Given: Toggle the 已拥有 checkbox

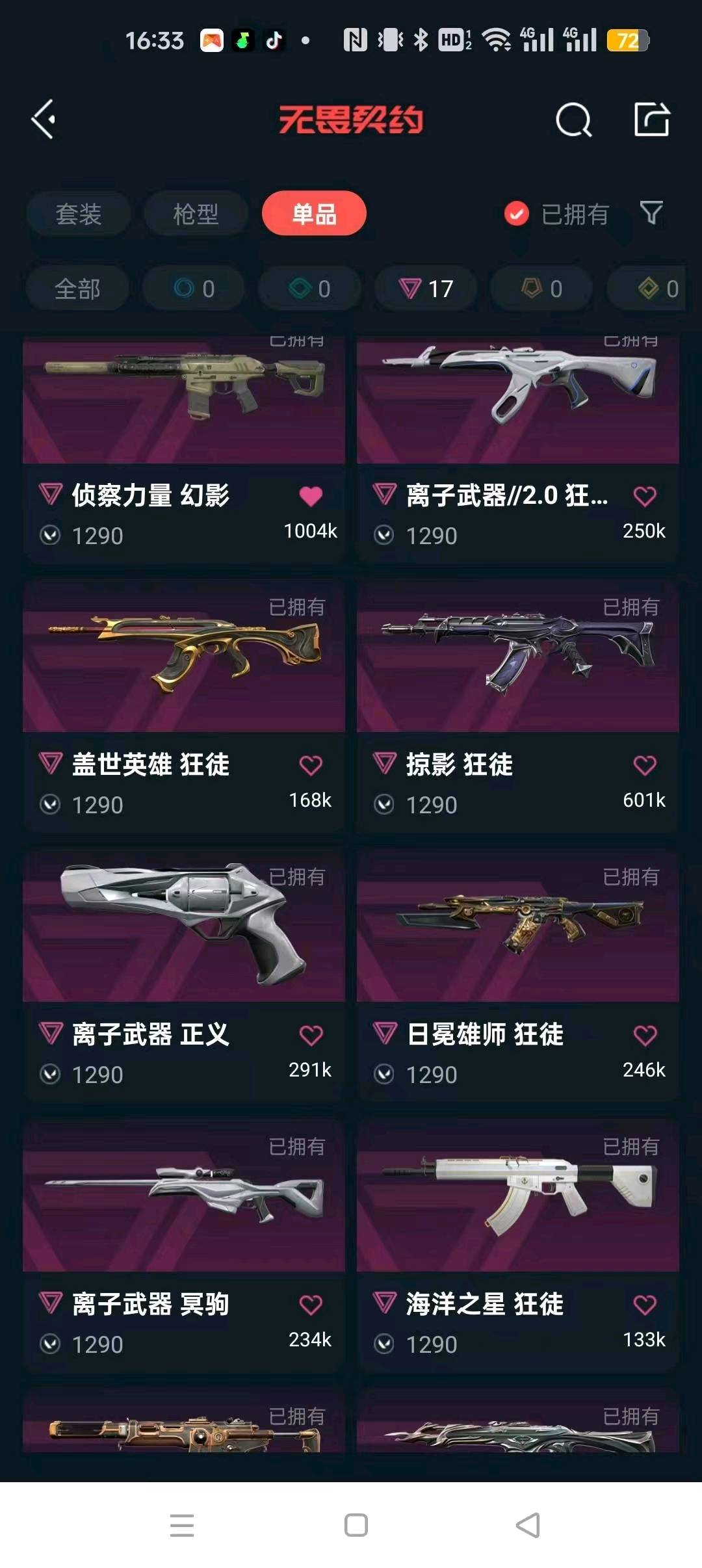Looking at the screenshot, I should tap(517, 214).
